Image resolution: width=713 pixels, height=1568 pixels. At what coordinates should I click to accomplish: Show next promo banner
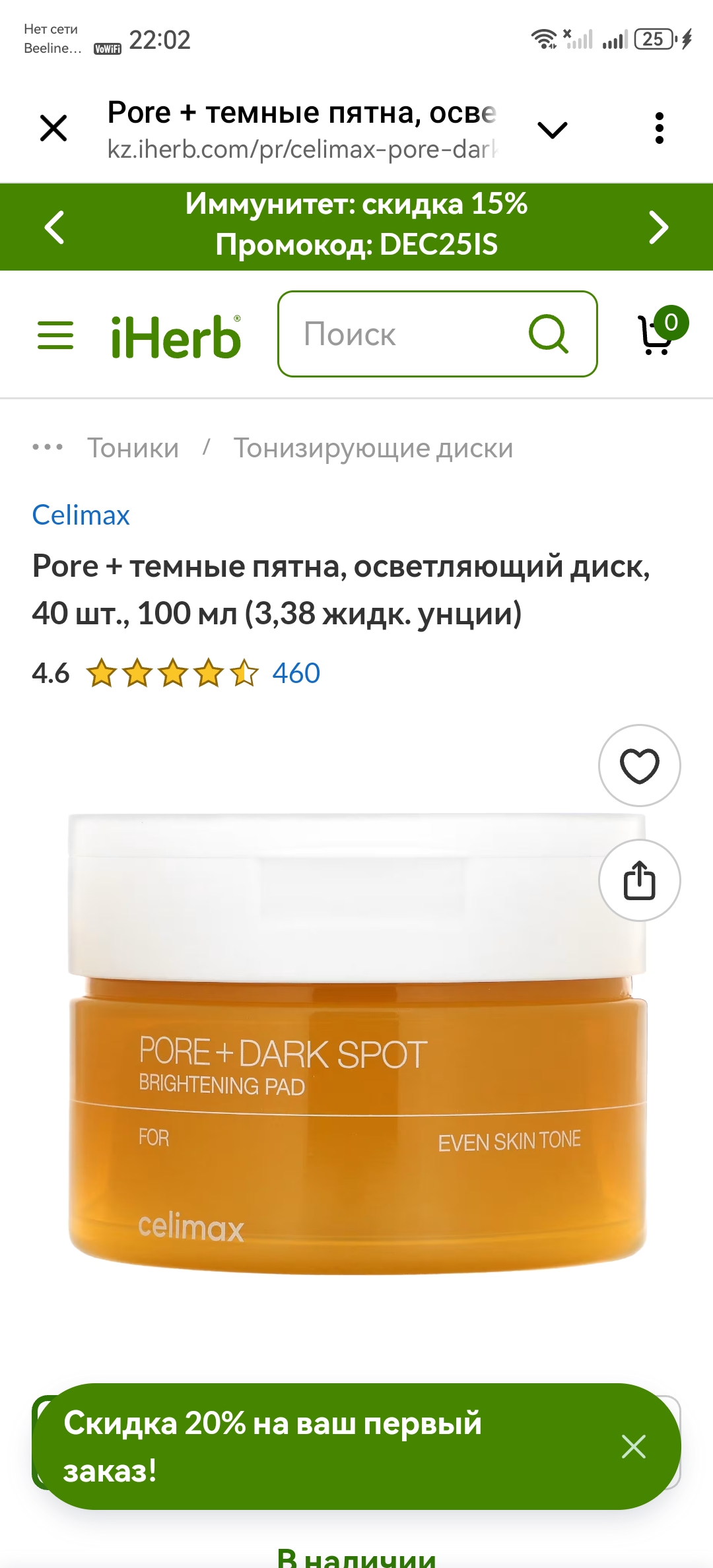point(658,227)
